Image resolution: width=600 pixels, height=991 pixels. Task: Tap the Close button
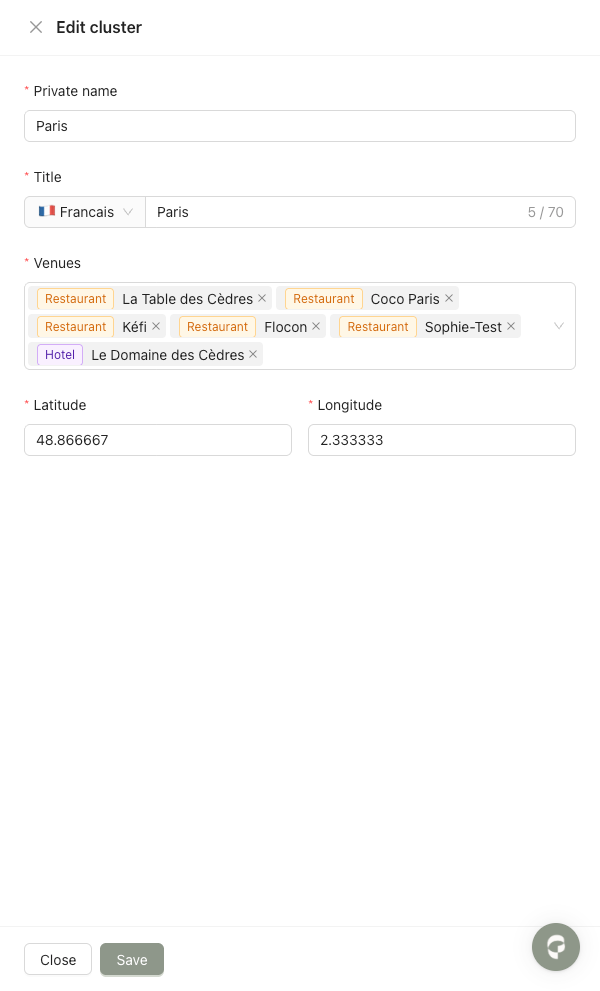[x=58, y=960]
